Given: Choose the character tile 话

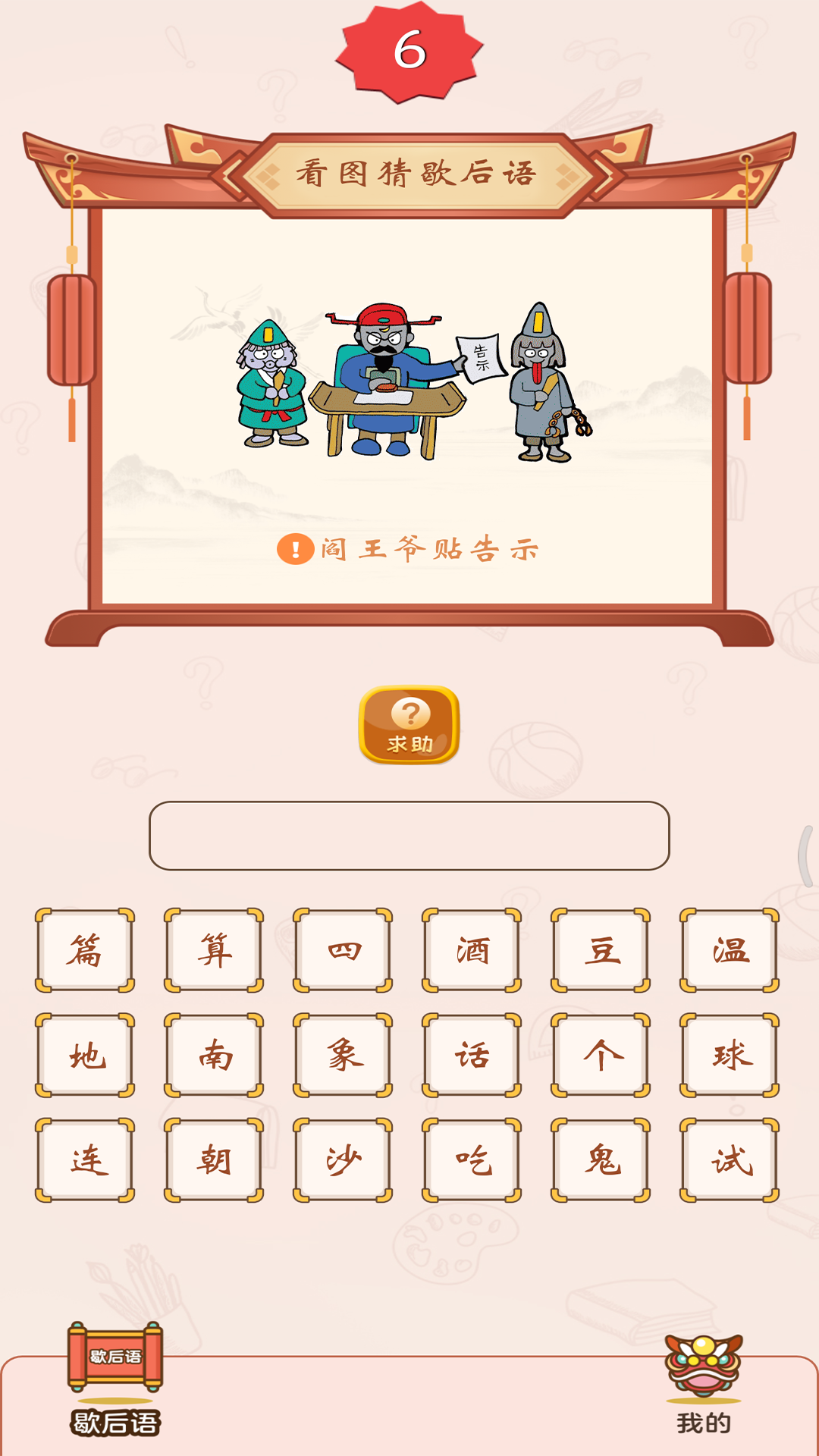Looking at the screenshot, I should pos(472,1055).
